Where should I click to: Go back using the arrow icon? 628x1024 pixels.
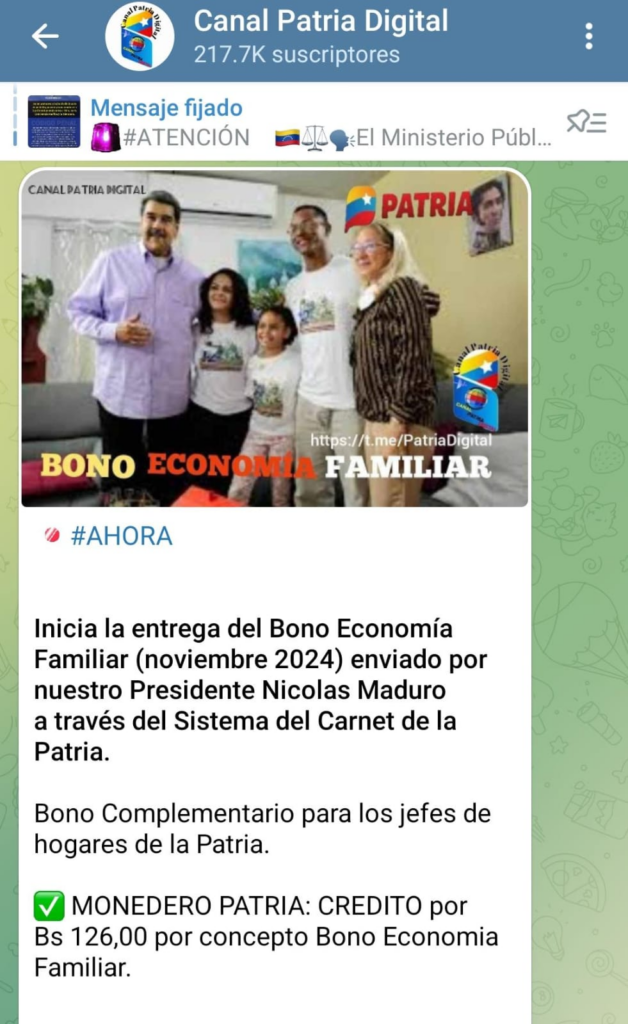[x=45, y=37]
